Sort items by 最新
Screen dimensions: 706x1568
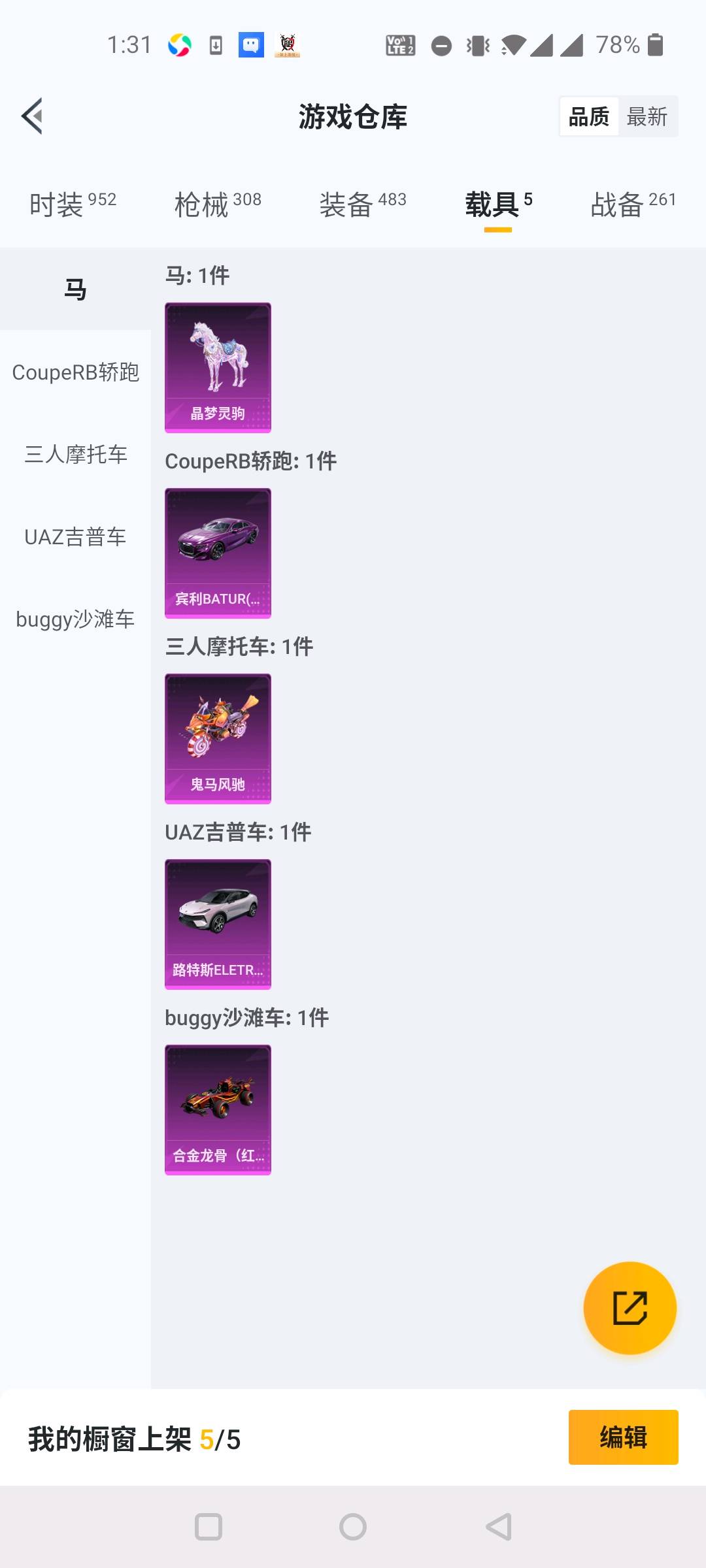647,117
